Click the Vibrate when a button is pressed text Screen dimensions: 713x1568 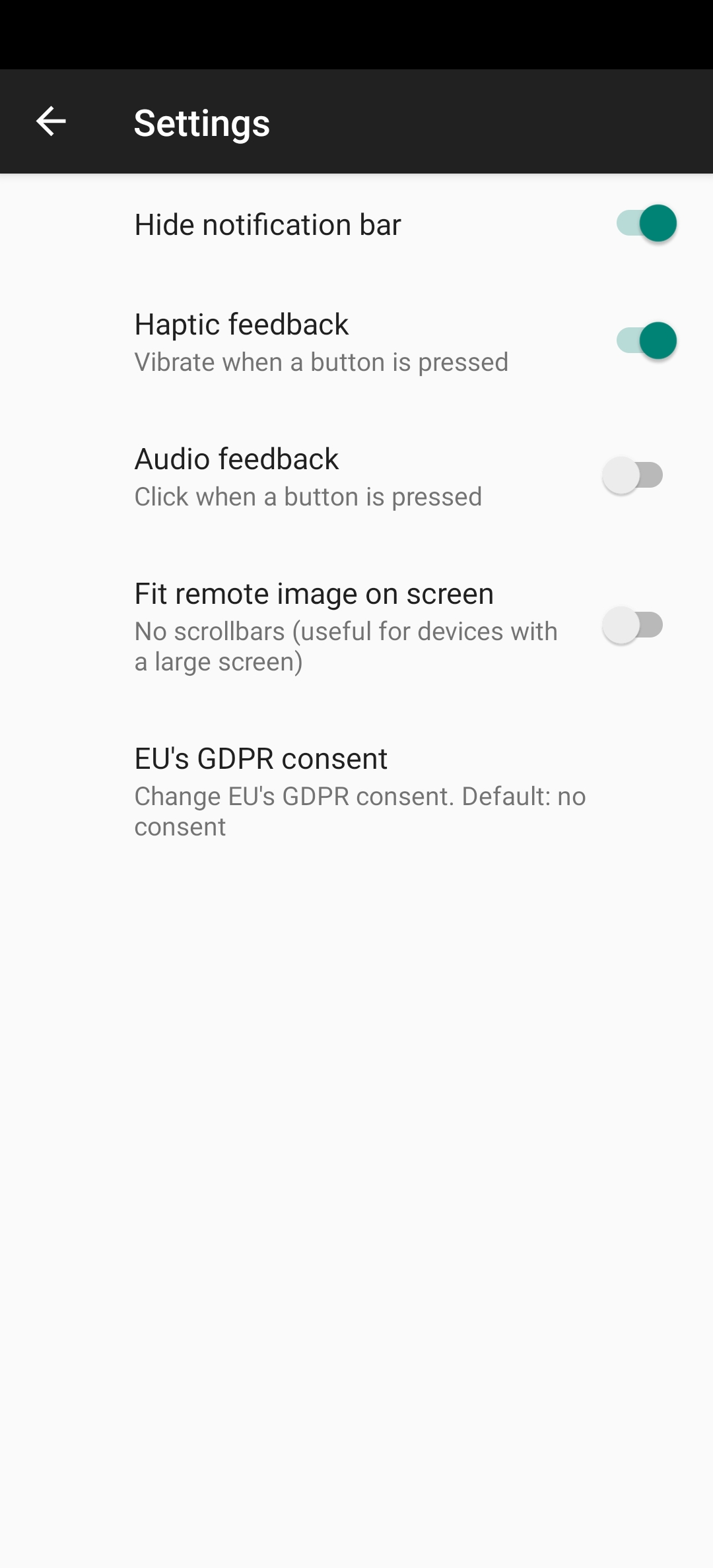tap(320, 362)
